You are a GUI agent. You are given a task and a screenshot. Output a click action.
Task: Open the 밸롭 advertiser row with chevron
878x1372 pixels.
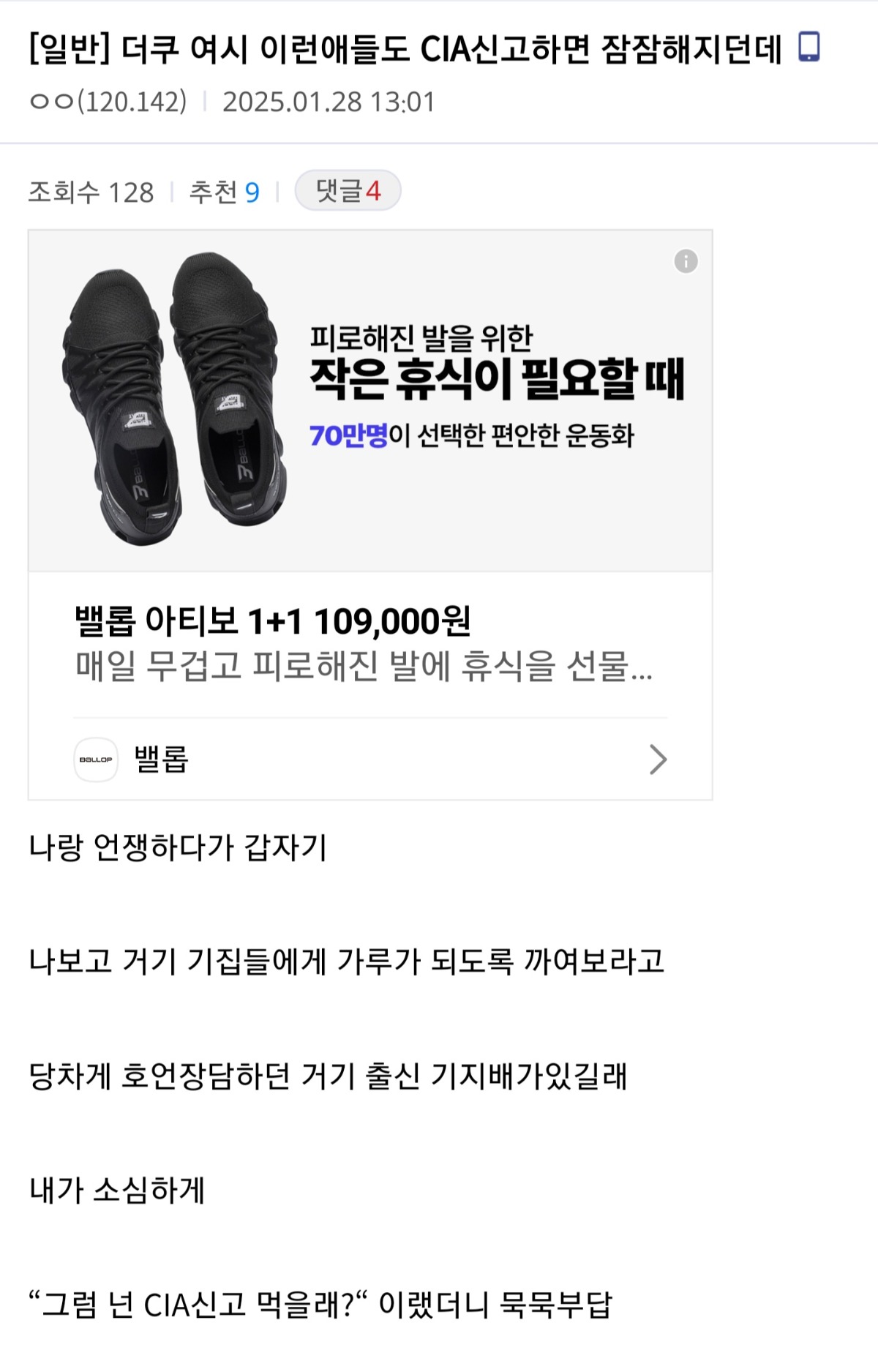pos(369,759)
